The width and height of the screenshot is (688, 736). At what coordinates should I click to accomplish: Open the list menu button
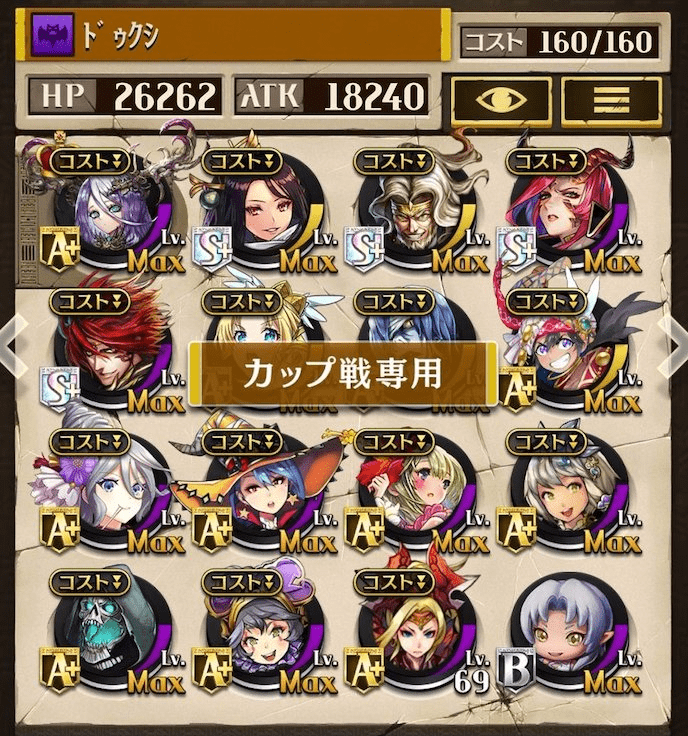tap(611, 101)
